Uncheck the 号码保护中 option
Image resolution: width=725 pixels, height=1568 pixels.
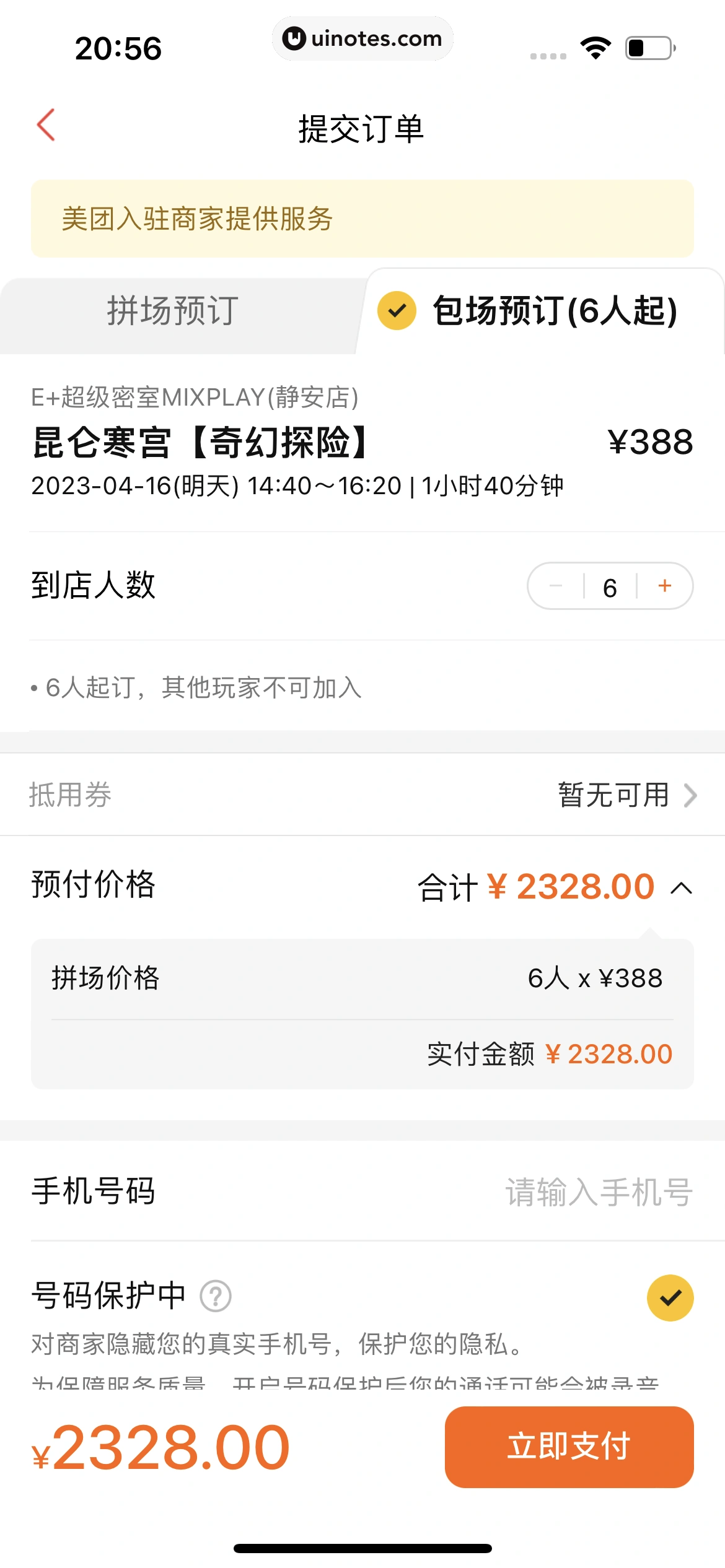click(670, 1297)
